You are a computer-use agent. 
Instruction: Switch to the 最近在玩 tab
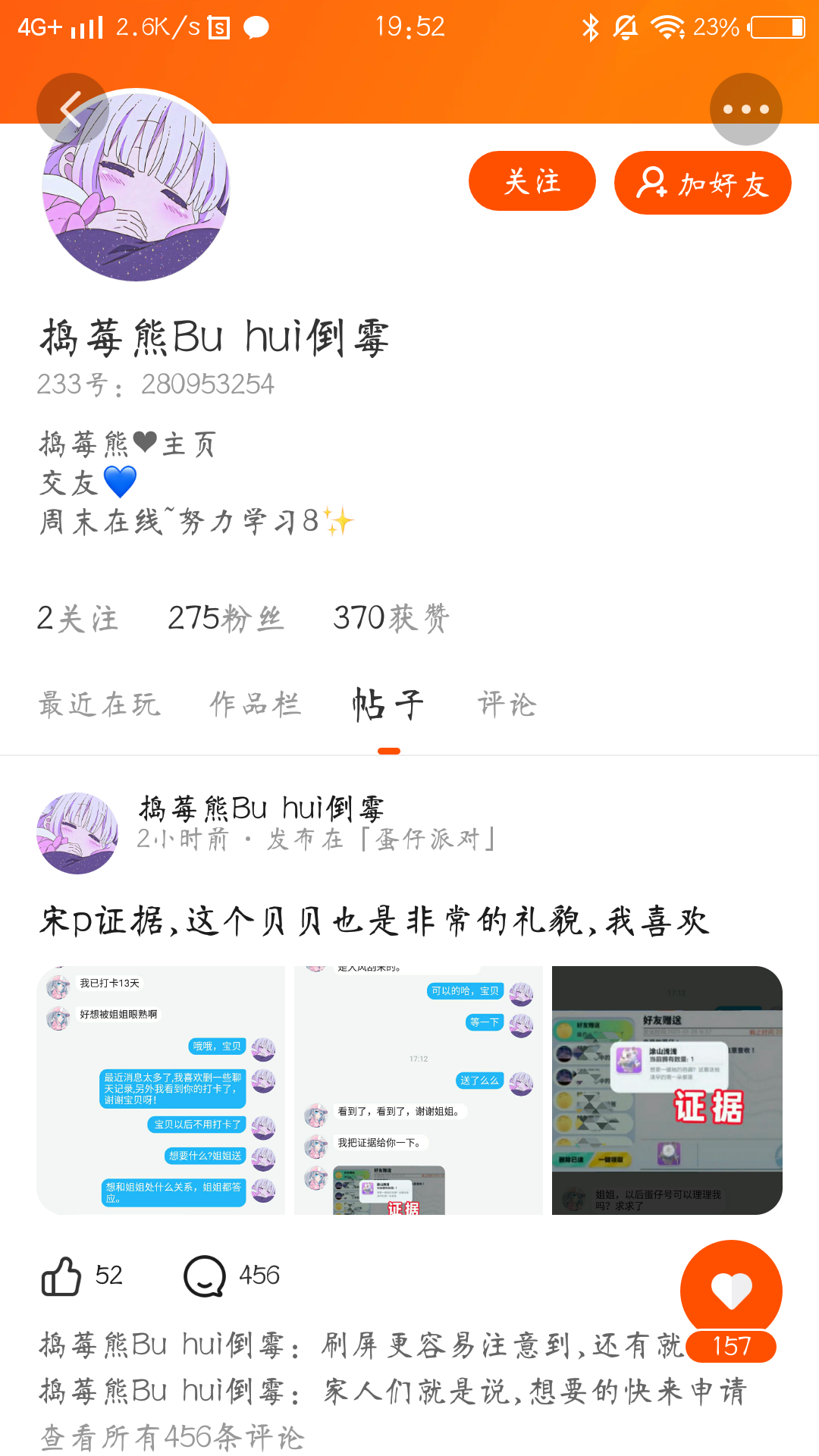pos(99,704)
